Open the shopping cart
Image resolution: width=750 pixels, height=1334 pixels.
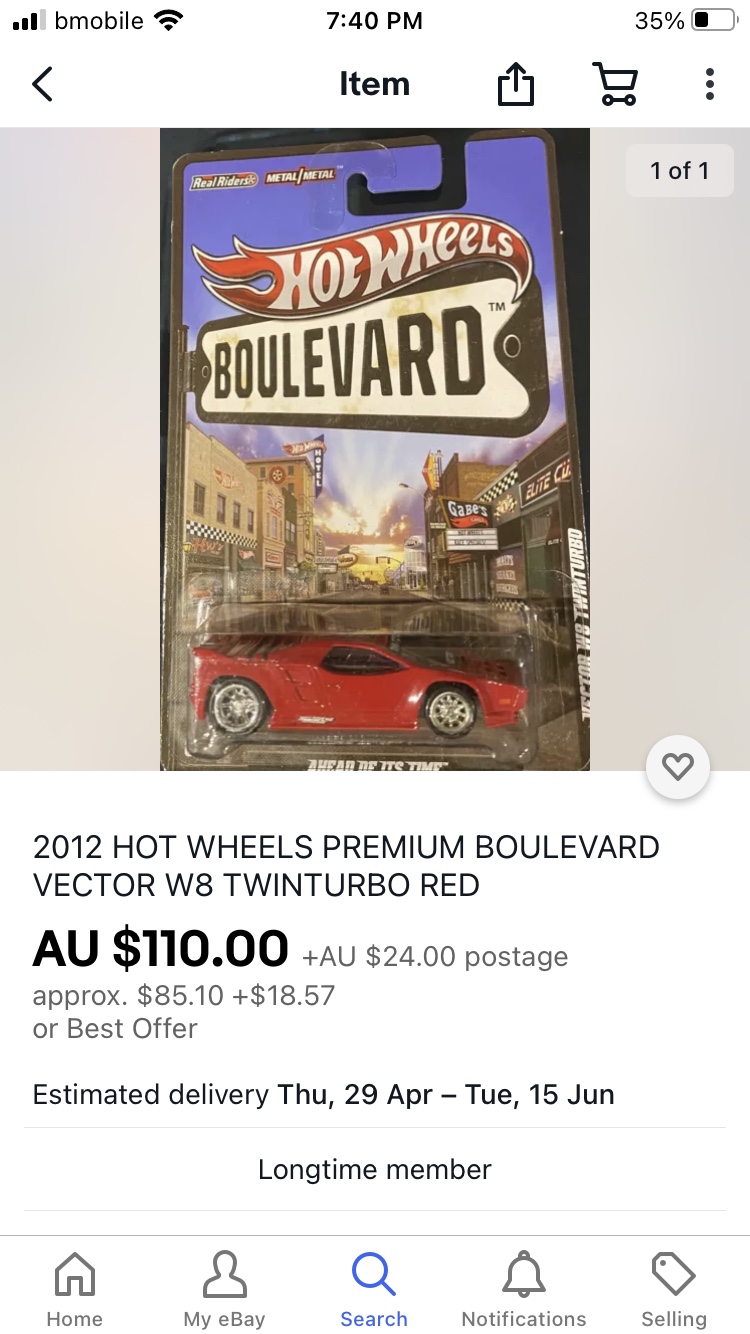point(615,84)
